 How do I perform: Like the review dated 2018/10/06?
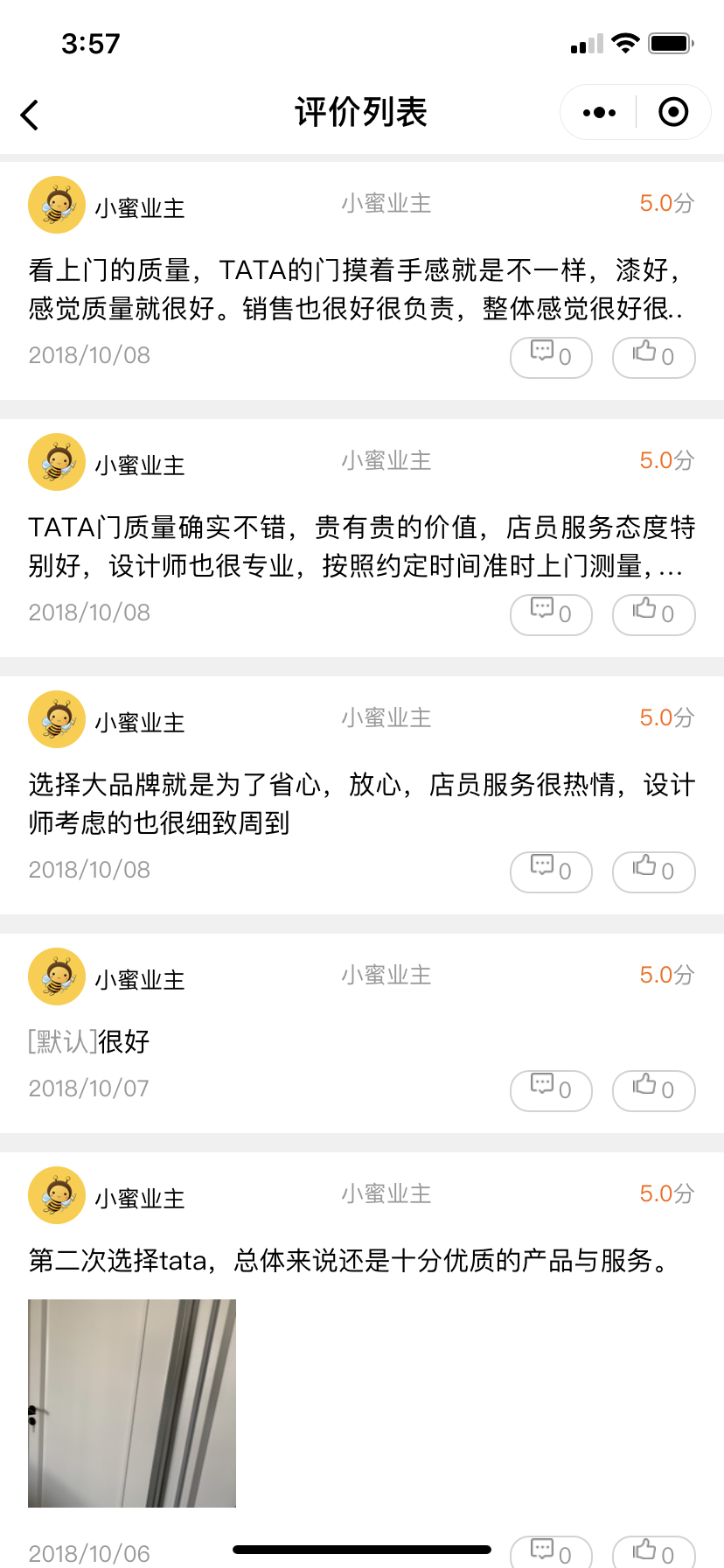pyautogui.click(x=653, y=1553)
